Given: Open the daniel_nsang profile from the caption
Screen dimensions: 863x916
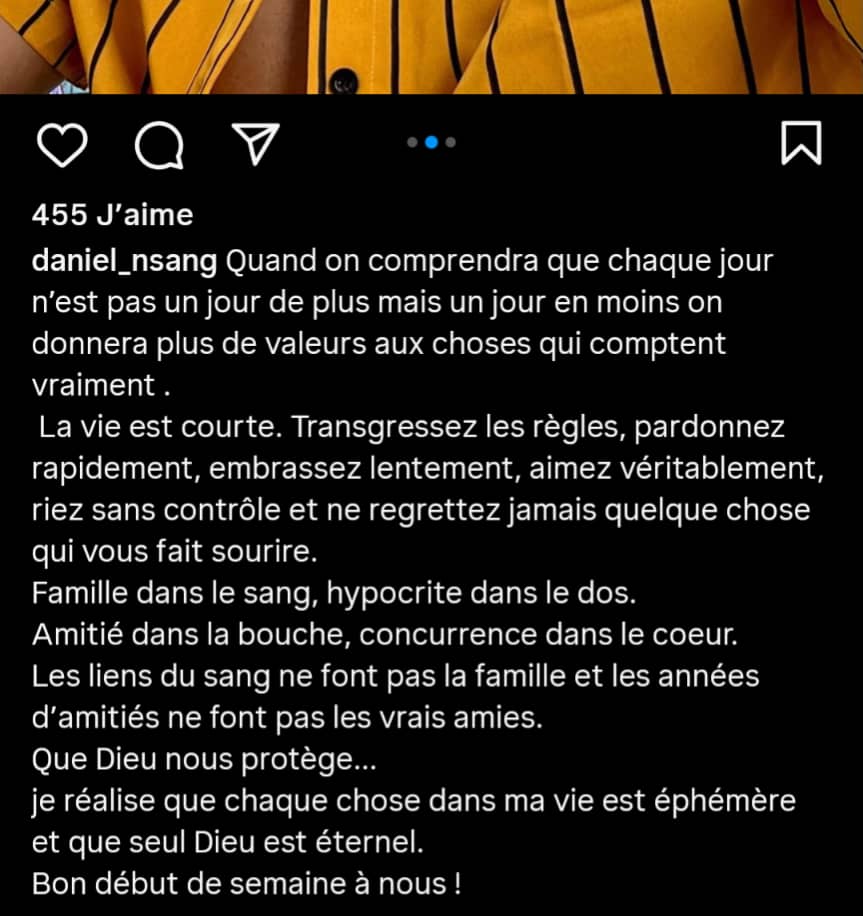Looking at the screenshot, I should [x=124, y=261].
